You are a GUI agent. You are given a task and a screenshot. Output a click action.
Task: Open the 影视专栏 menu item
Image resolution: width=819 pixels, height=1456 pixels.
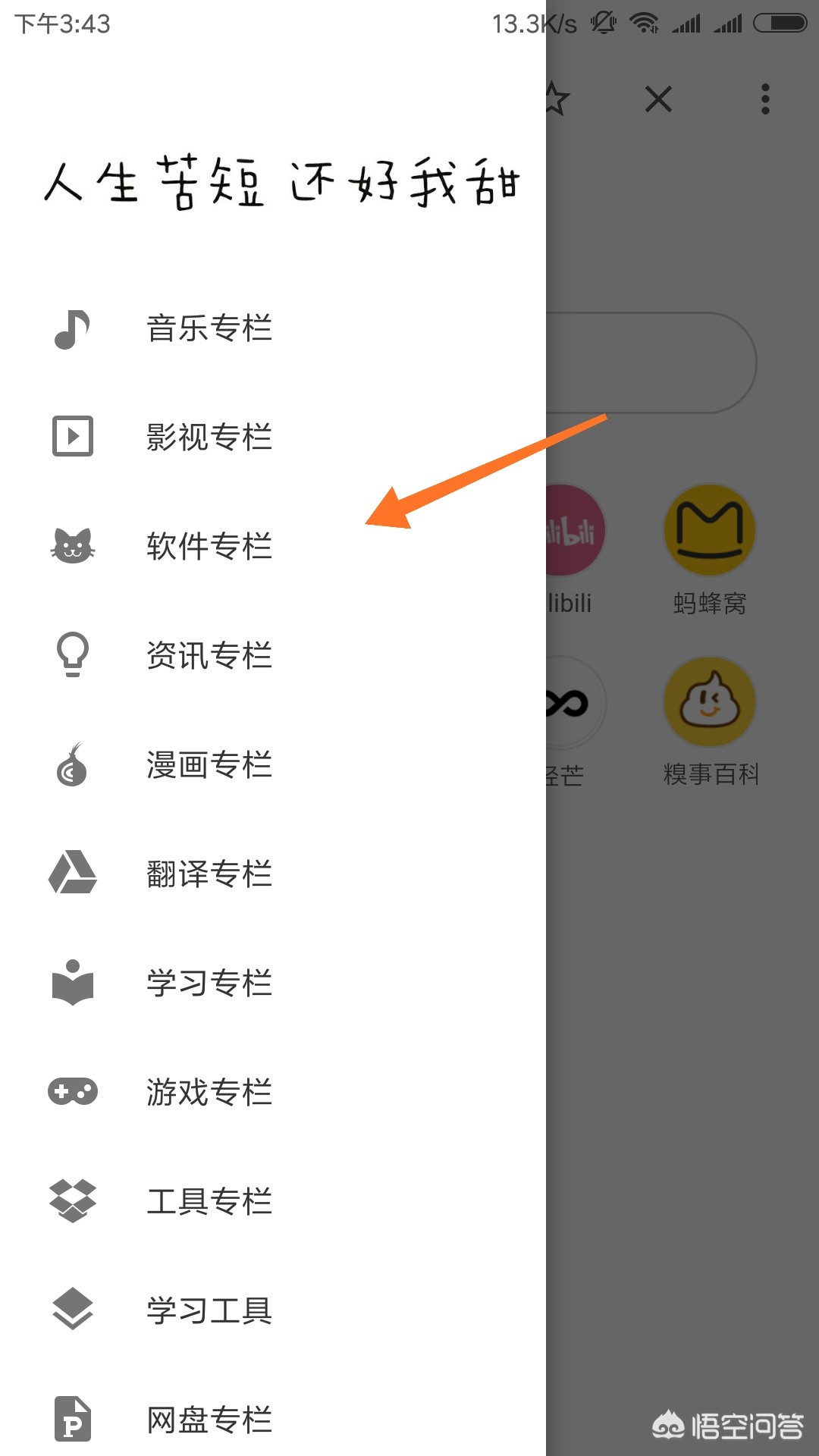209,437
